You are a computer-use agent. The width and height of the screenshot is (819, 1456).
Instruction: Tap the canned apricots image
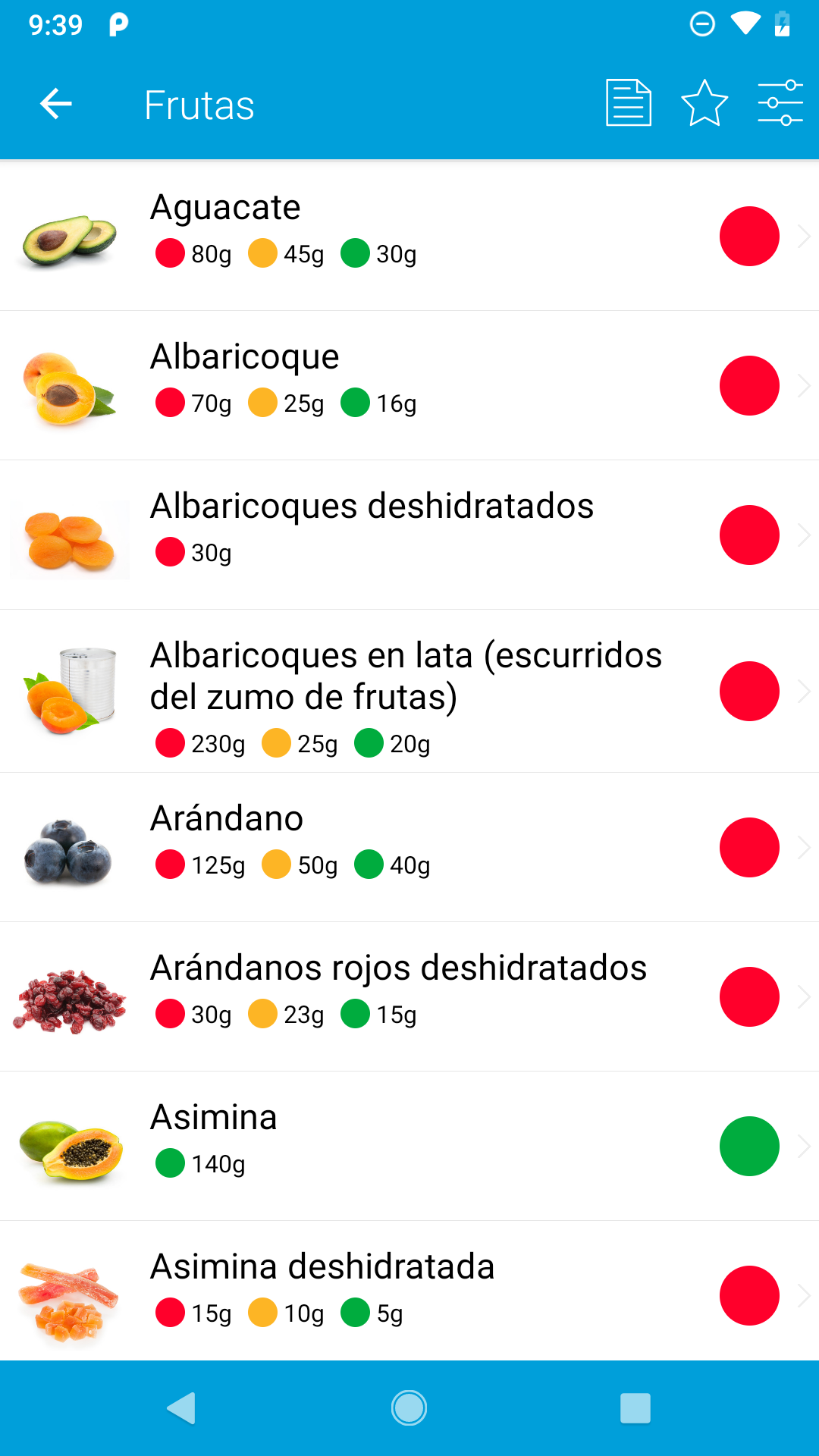[69, 691]
